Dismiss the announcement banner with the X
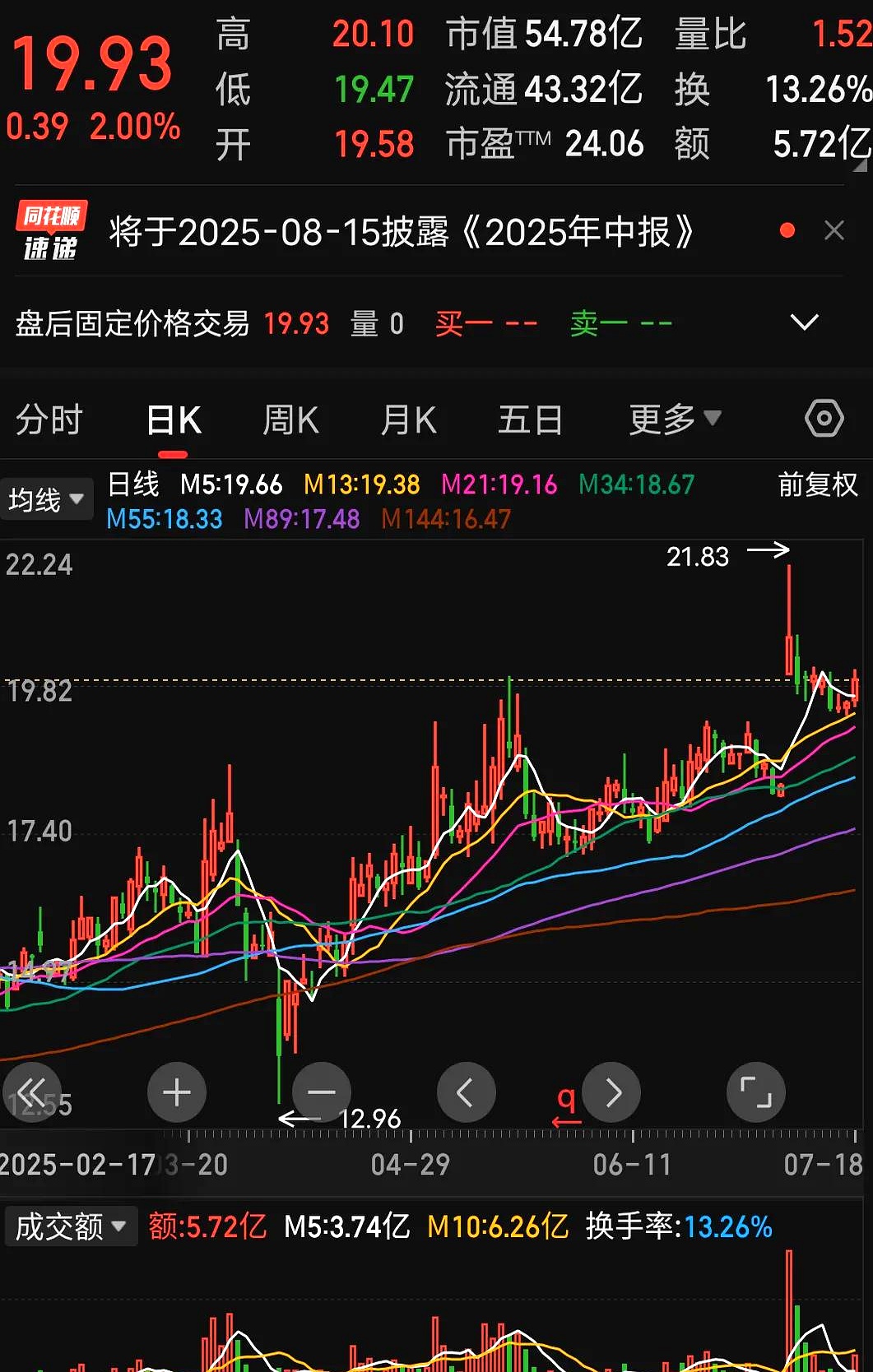Screen dimensions: 873x1372 pos(835,229)
